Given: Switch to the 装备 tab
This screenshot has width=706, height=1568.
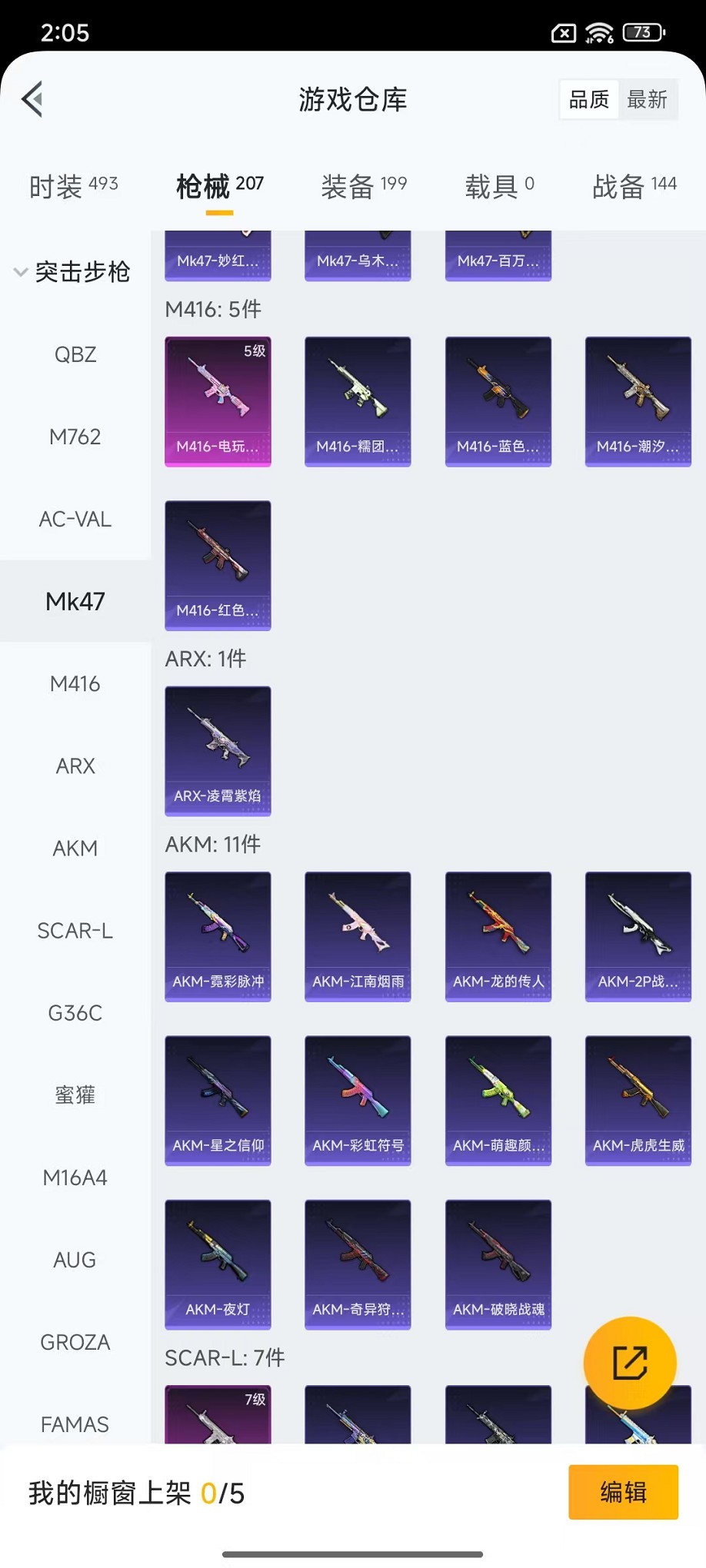Looking at the screenshot, I should coord(363,186).
